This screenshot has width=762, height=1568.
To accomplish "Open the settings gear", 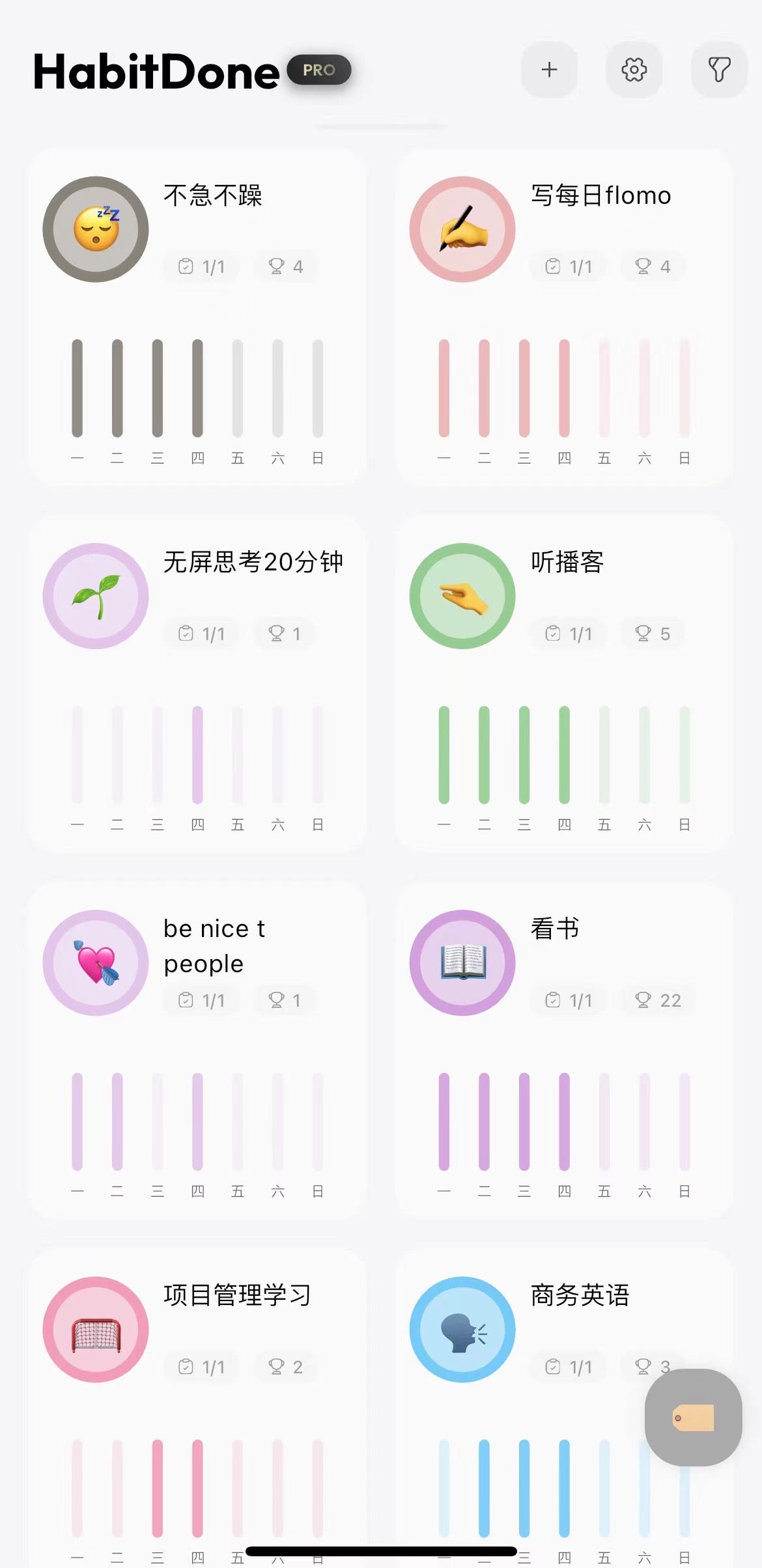I will pos(634,70).
